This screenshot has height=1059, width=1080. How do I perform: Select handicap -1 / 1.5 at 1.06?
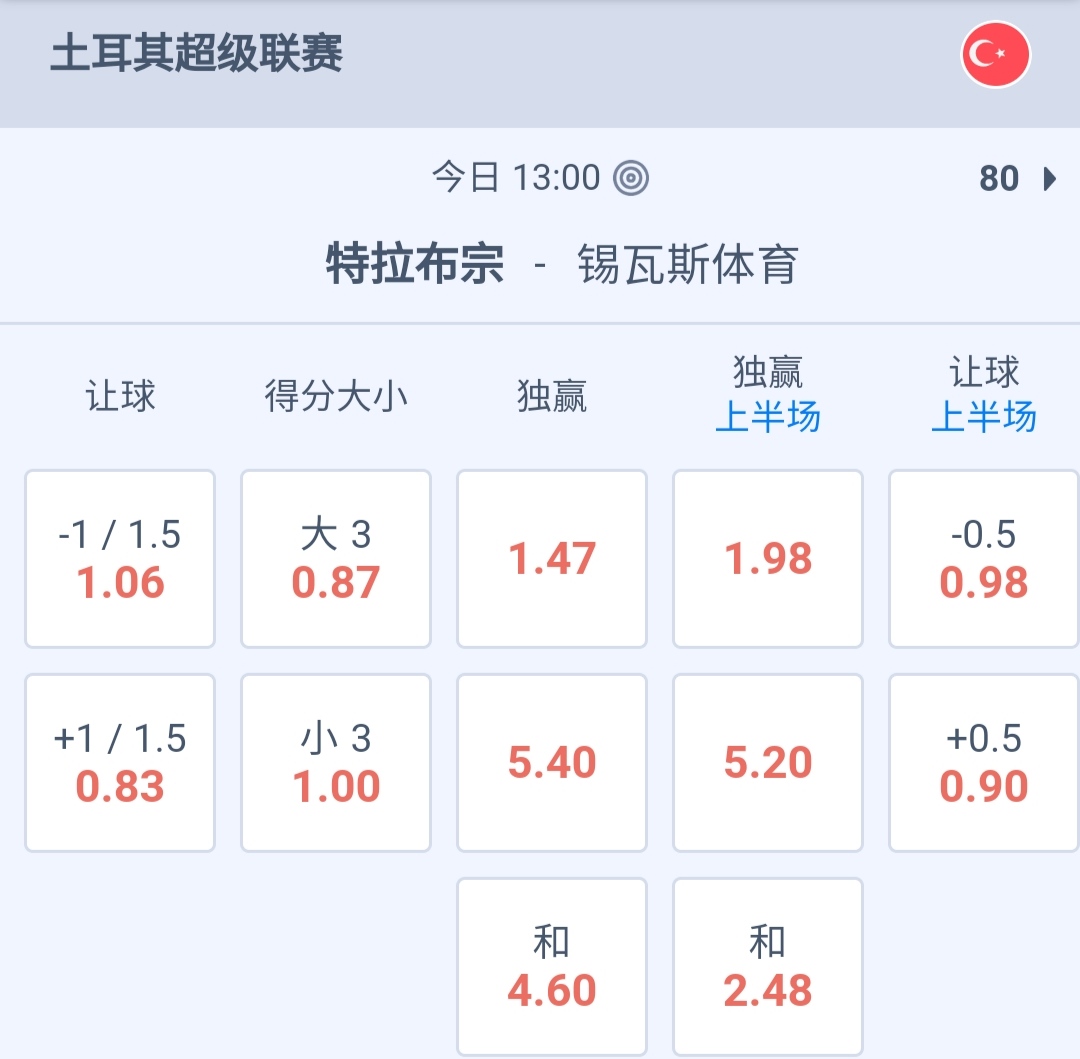120,559
